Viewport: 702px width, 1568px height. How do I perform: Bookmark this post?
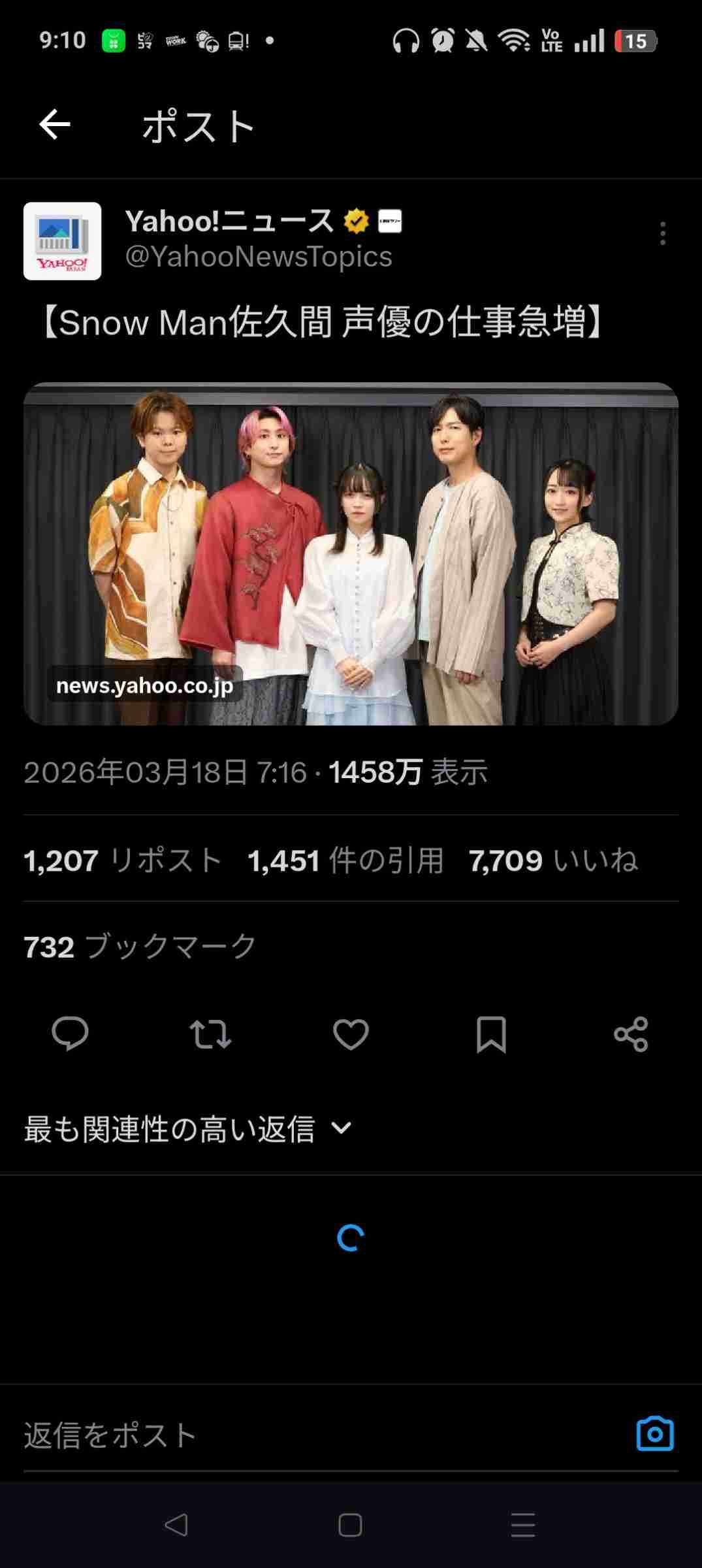point(491,1034)
